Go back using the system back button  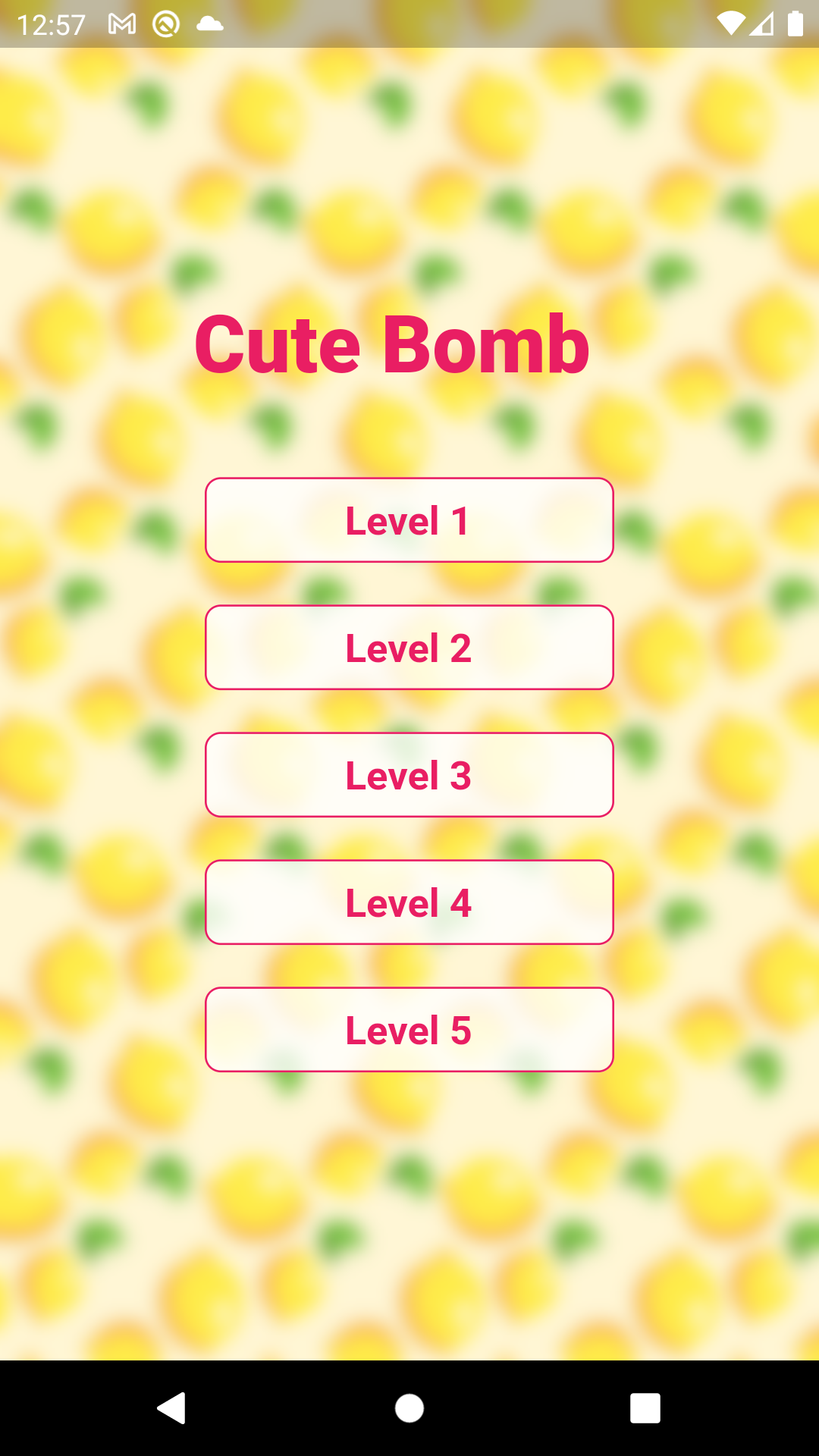tap(172, 1408)
